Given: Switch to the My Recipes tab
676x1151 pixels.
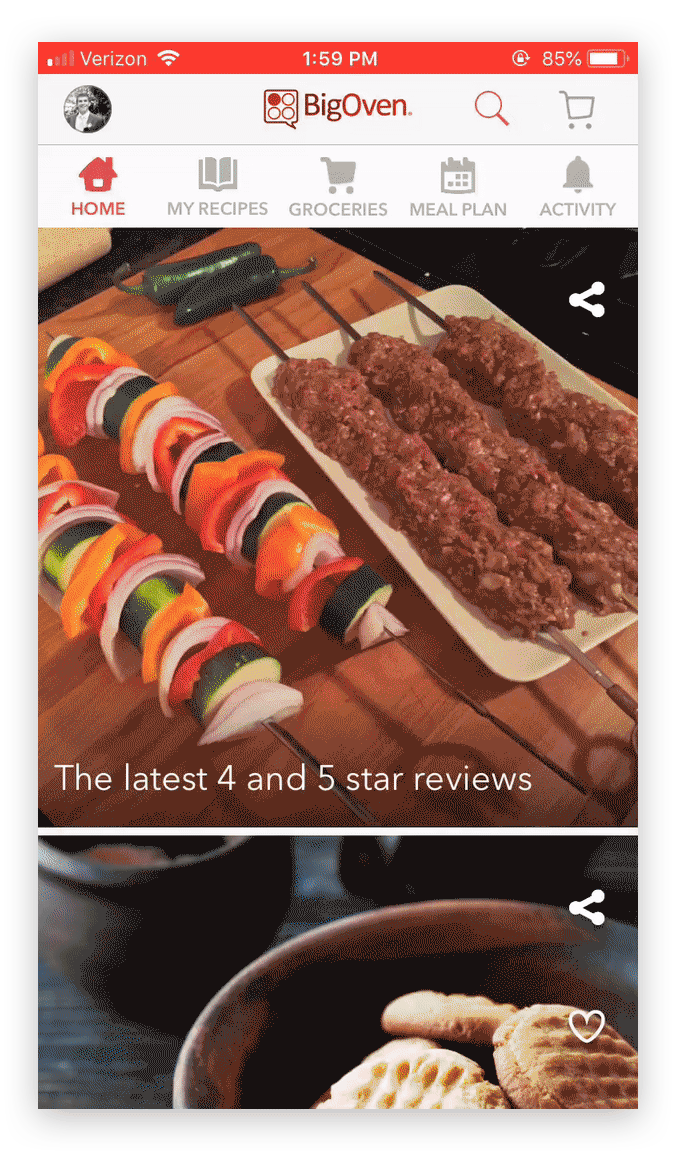Looking at the screenshot, I should (217, 187).
